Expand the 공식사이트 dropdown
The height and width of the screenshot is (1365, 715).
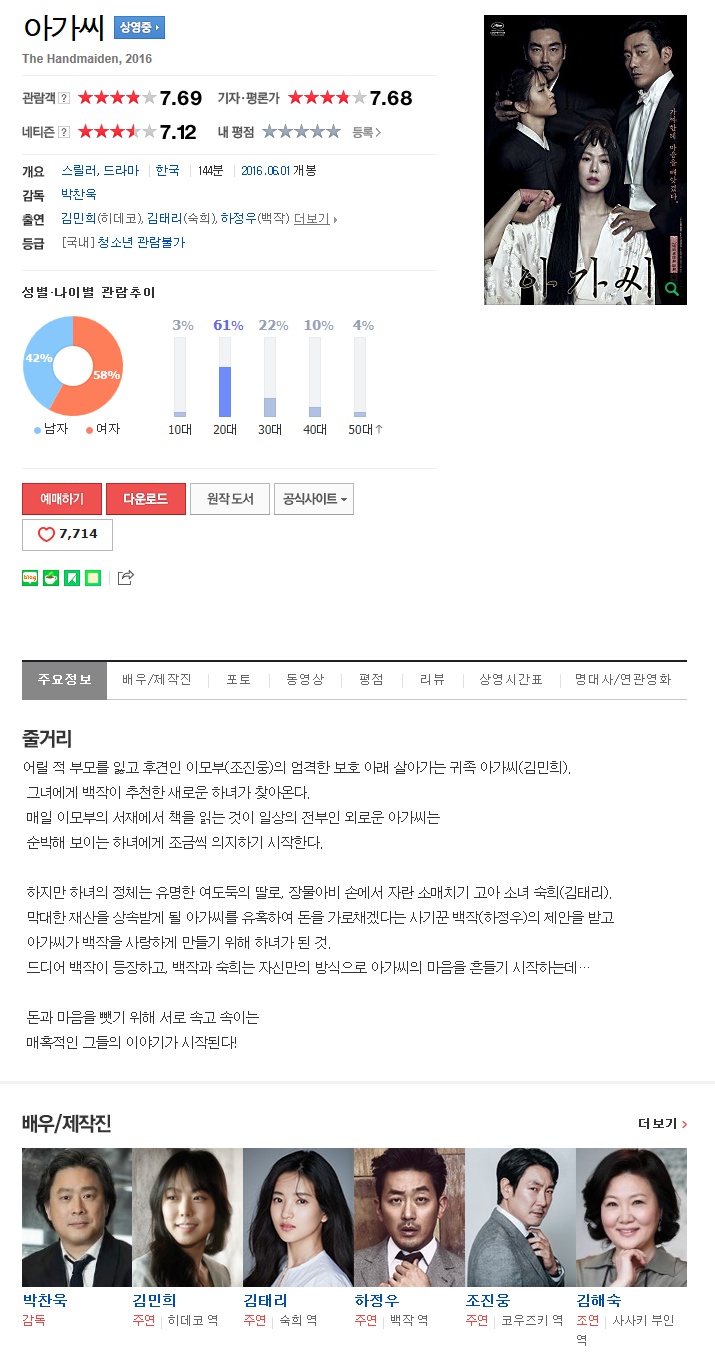point(314,499)
